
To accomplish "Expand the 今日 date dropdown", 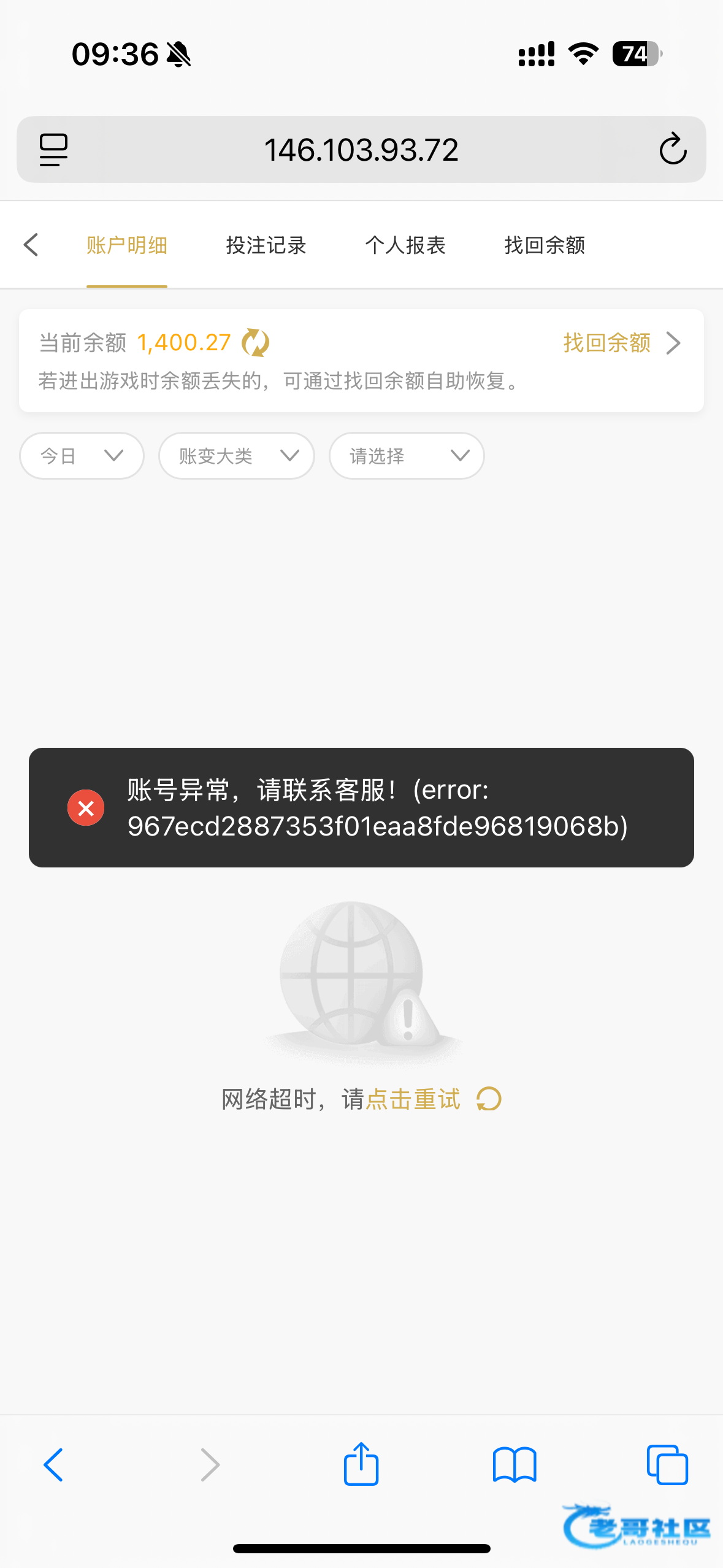I will pyautogui.click(x=82, y=456).
